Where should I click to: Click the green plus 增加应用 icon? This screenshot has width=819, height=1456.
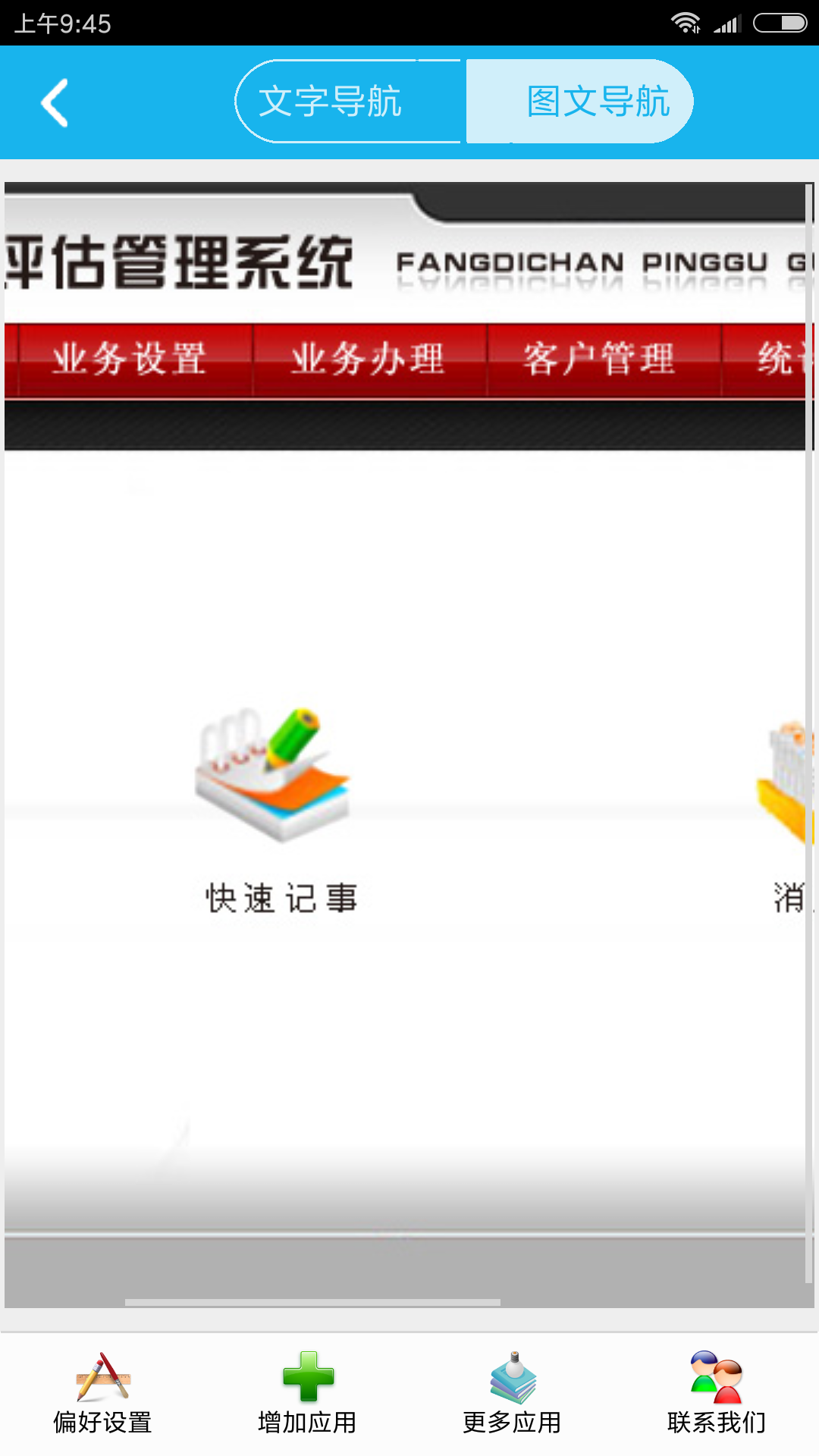point(307,1376)
